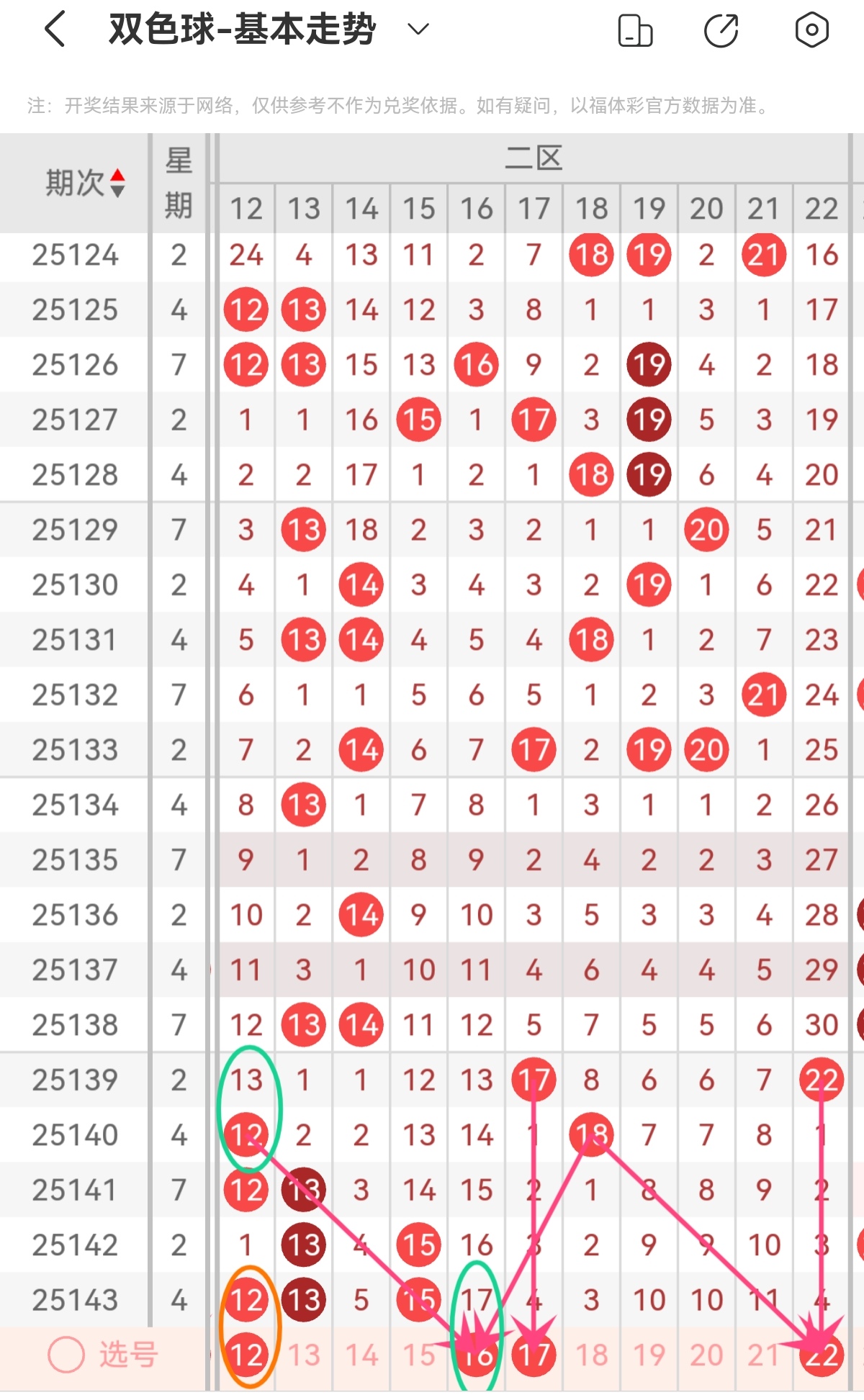Open the screenshot capture icon at top right
Screen dimensions: 864x1400
pyautogui.click(x=811, y=30)
